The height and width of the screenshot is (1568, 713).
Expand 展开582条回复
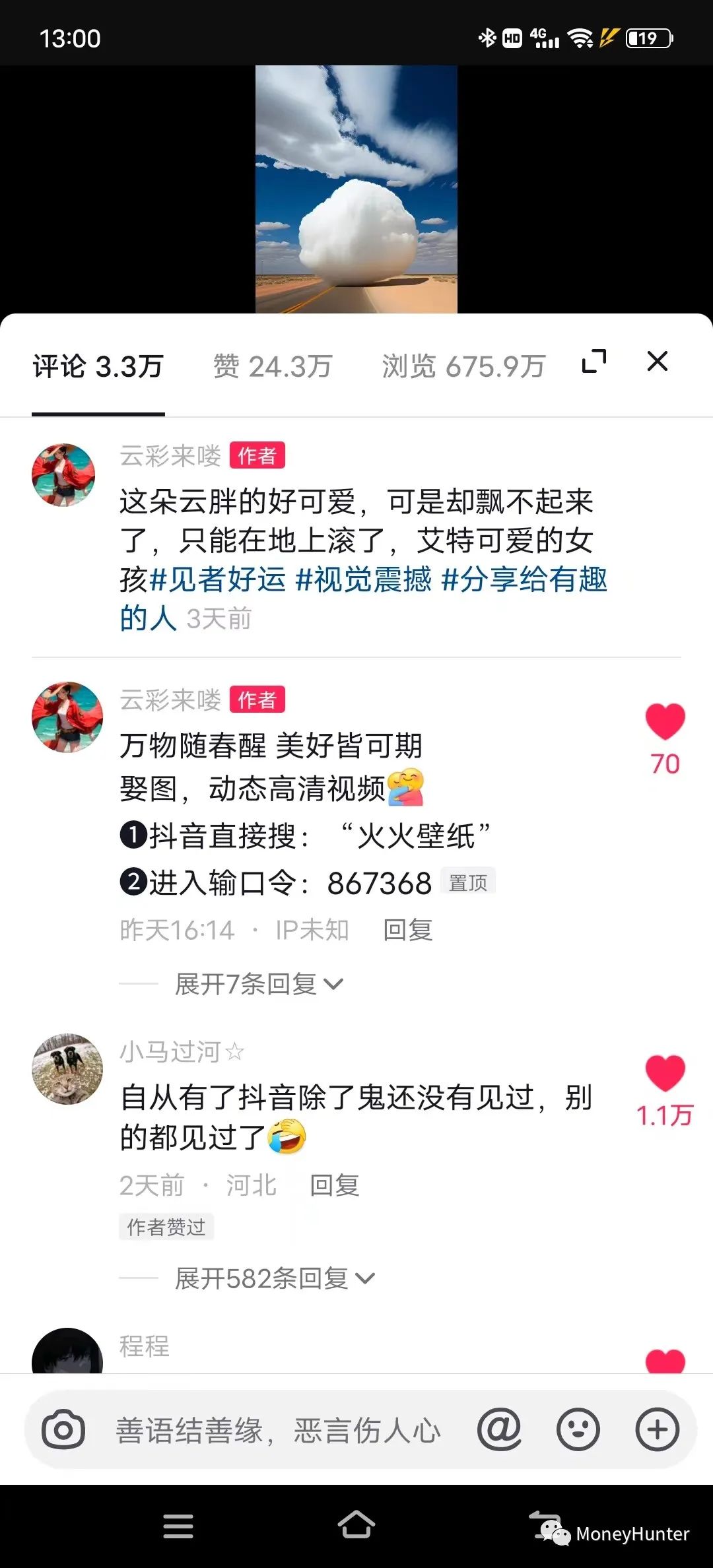(x=274, y=1278)
